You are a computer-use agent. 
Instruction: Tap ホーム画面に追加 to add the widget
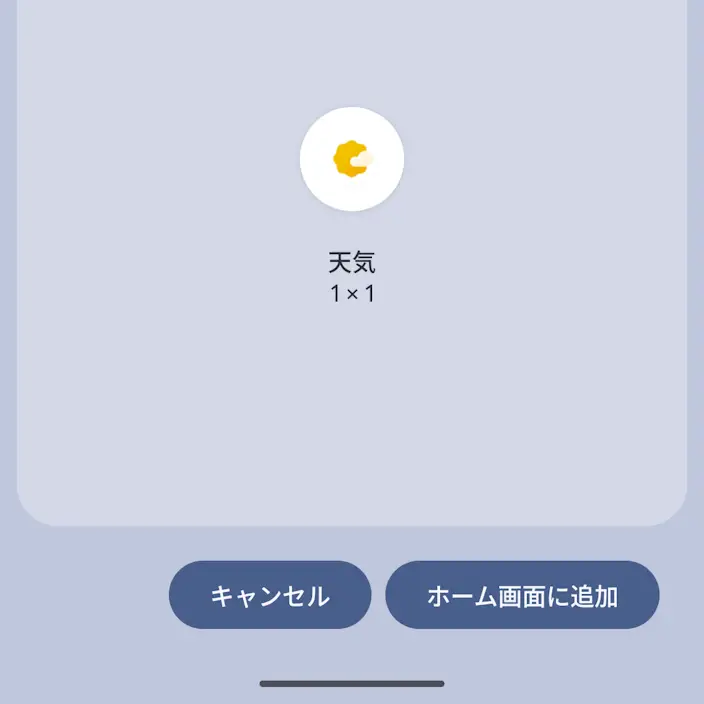[522, 594]
